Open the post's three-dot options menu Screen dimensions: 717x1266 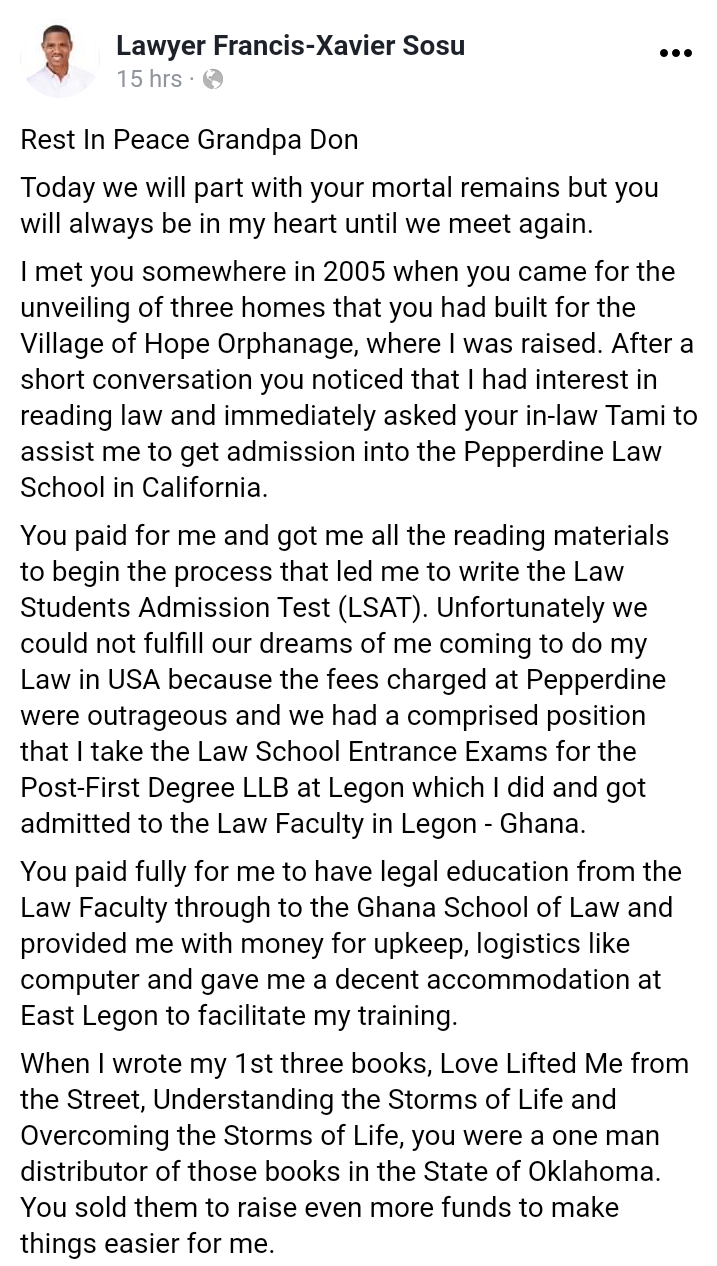click(676, 54)
